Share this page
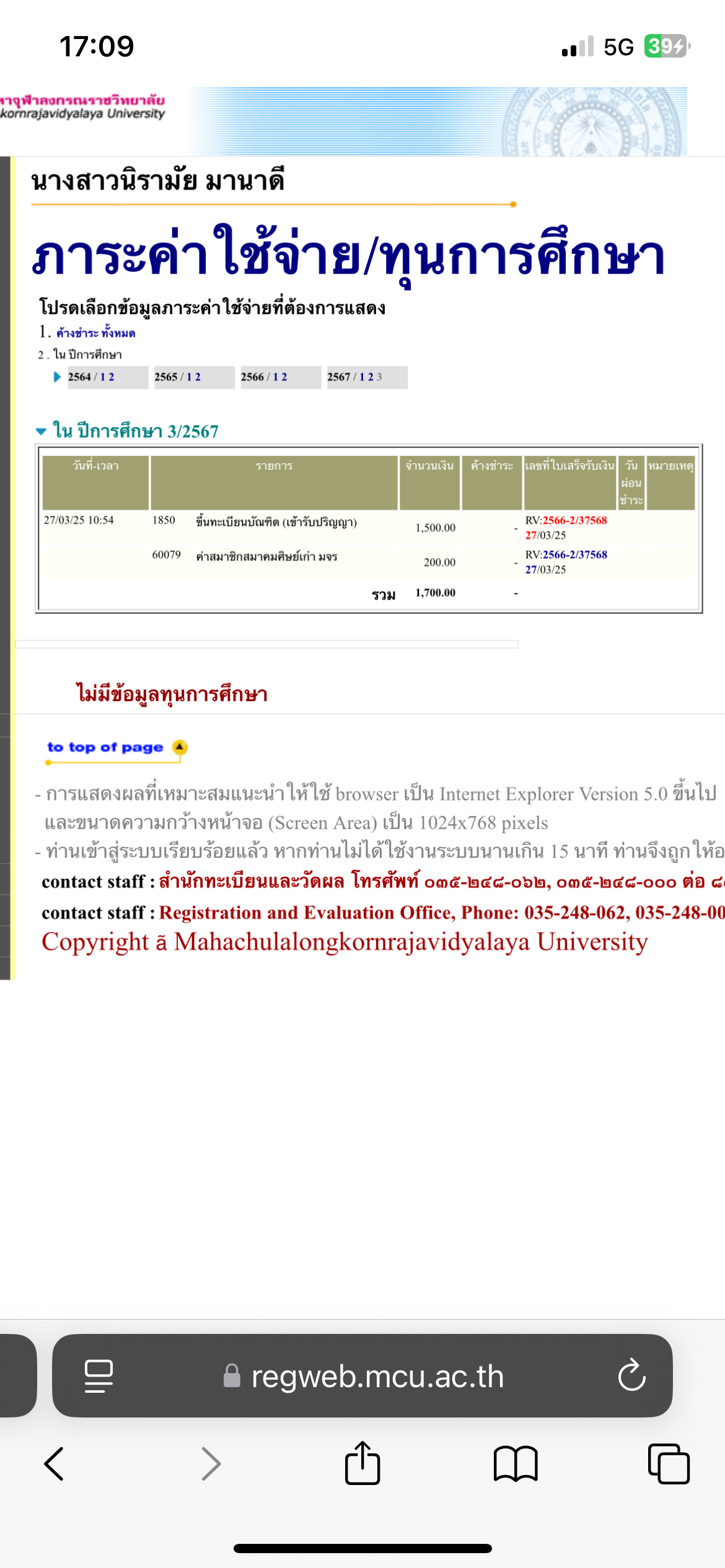725x1568 pixels. click(x=362, y=1464)
